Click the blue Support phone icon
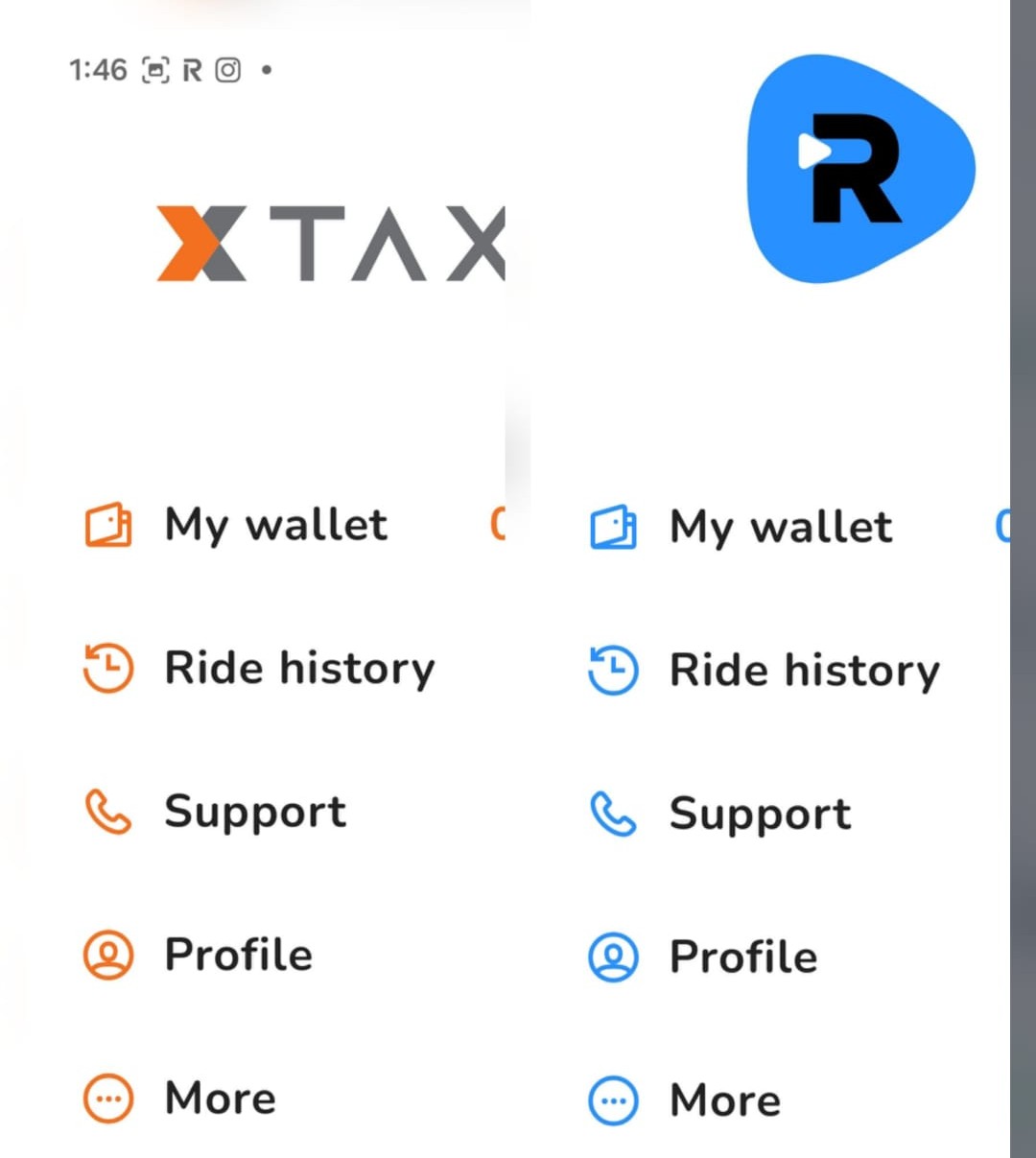 point(613,814)
